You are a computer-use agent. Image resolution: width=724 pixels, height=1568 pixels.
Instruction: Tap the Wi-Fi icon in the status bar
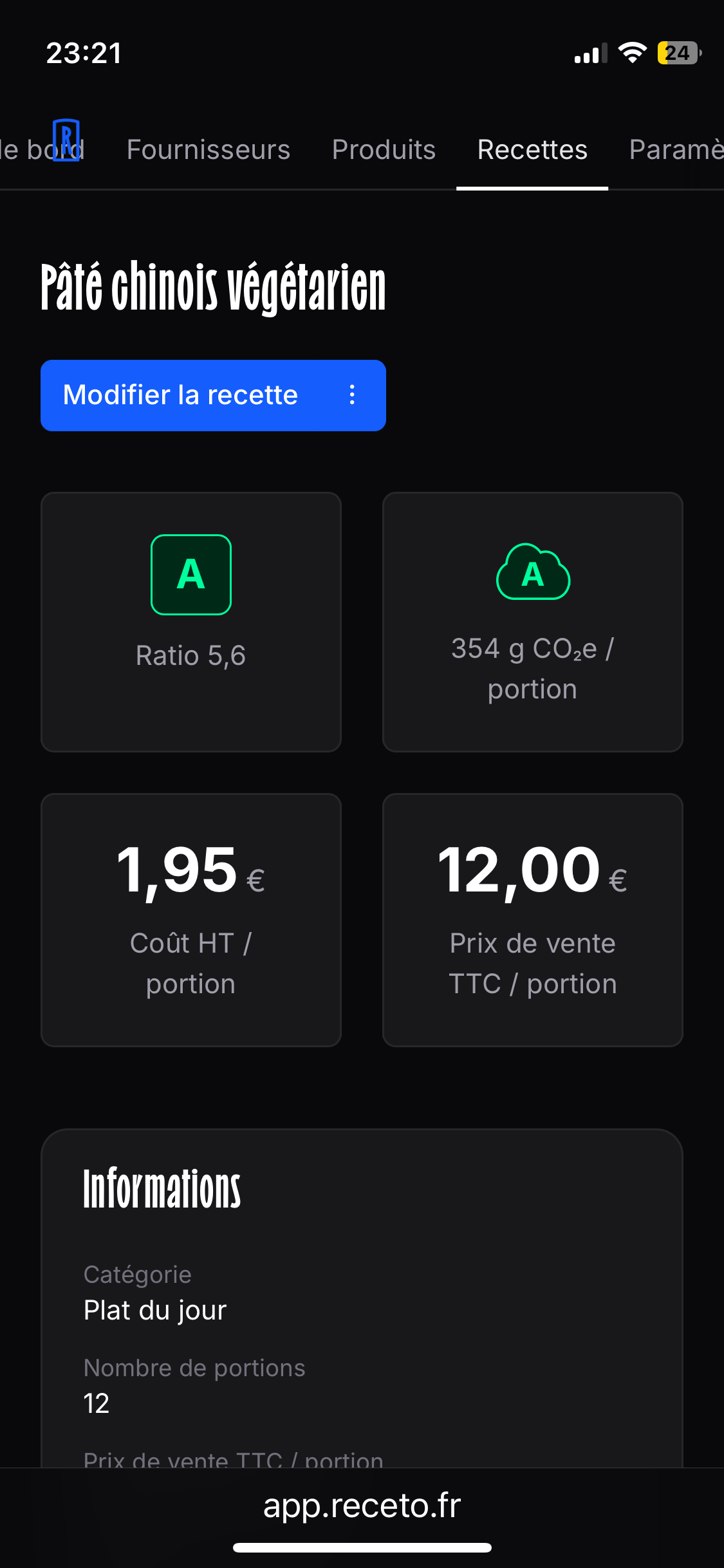click(x=633, y=54)
